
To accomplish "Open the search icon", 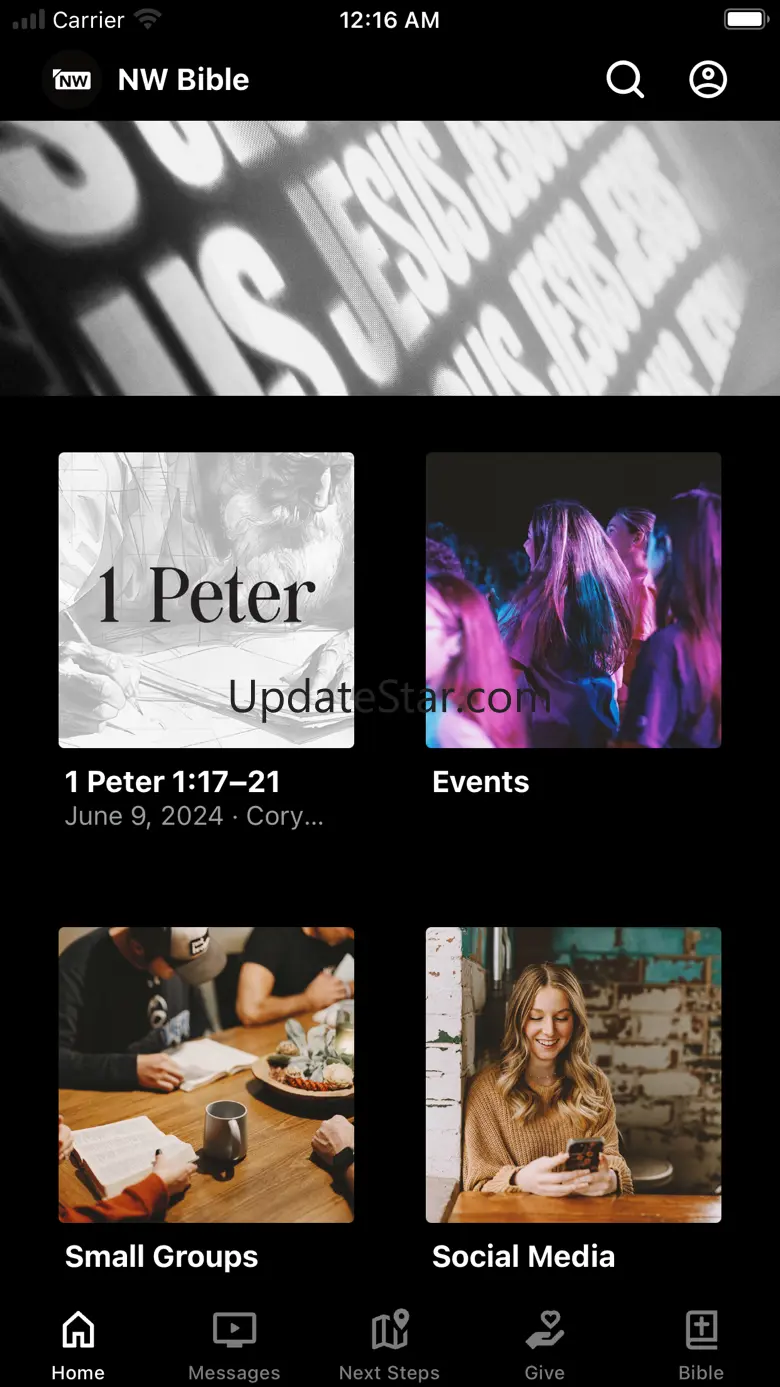I will click(x=625, y=80).
